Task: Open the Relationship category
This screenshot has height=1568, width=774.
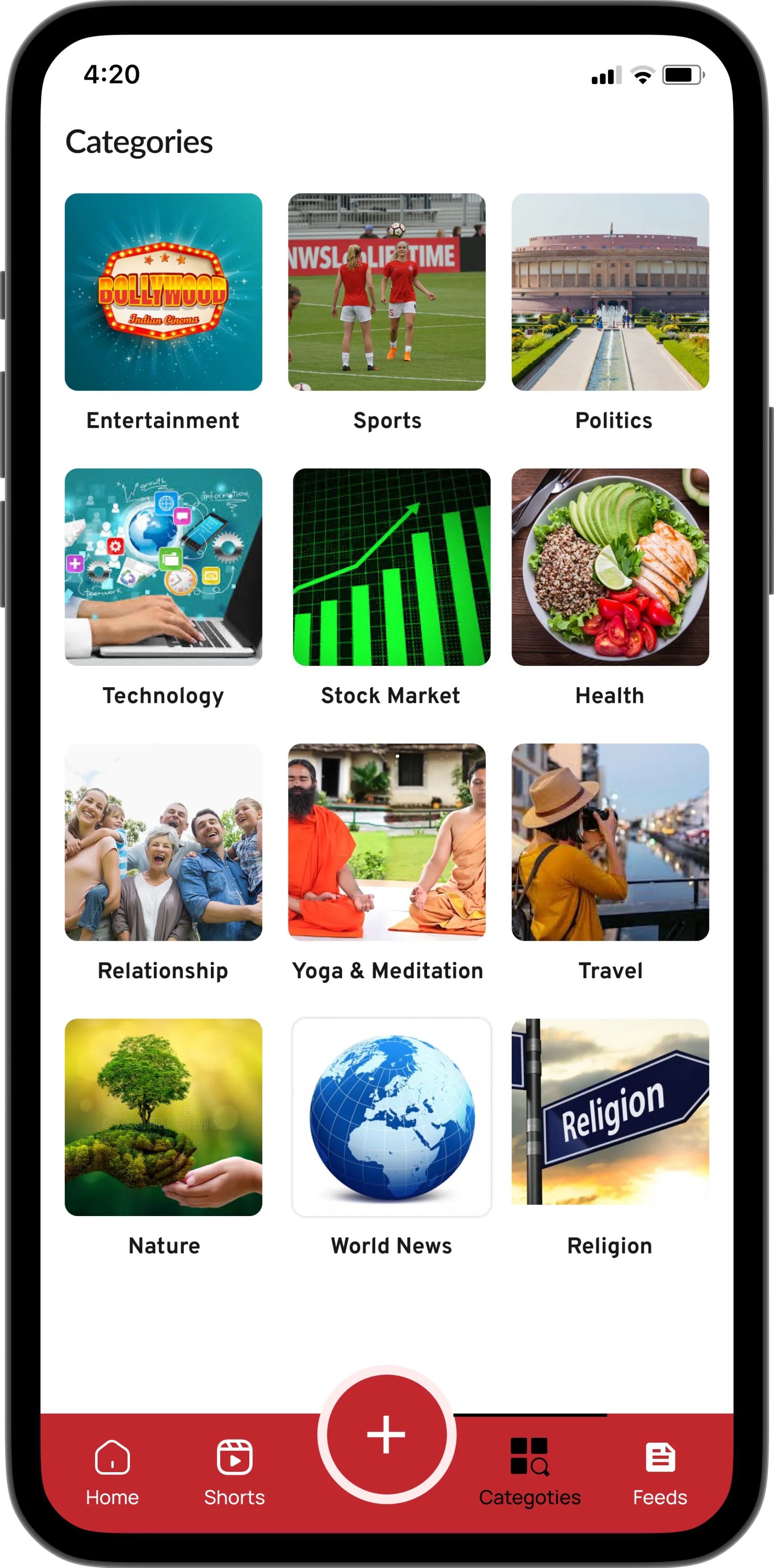Action: (x=163, y=842)
